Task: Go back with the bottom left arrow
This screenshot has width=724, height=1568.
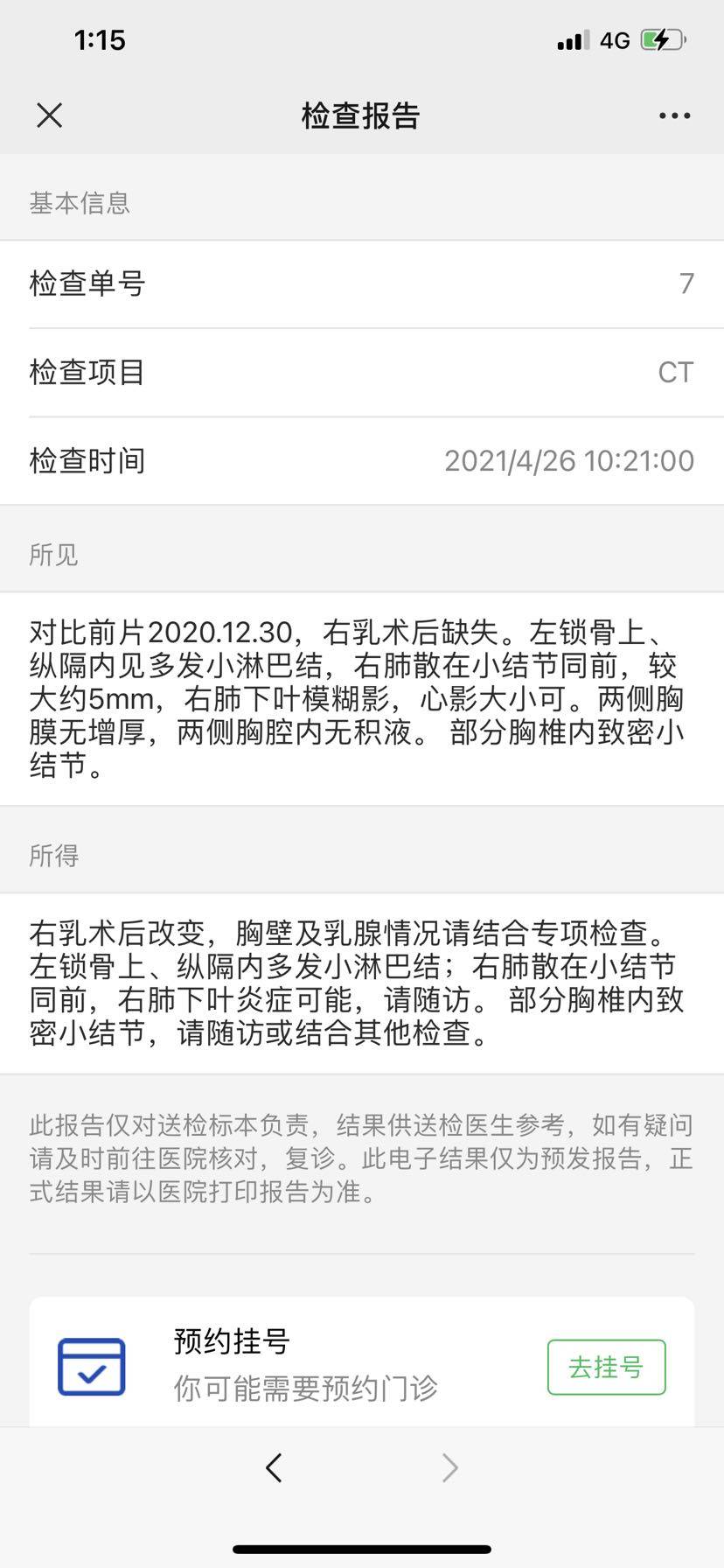Action: pos(274,1467)
